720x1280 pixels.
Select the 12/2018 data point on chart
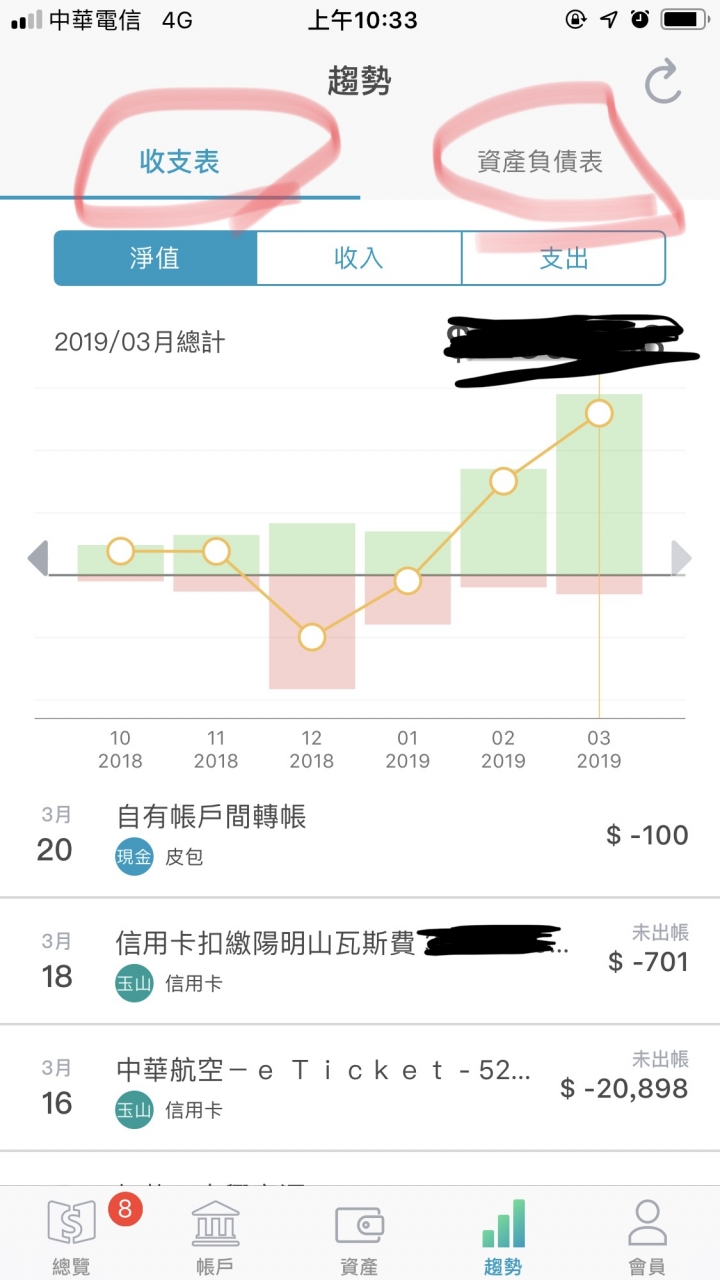click(x=312, y=637)
